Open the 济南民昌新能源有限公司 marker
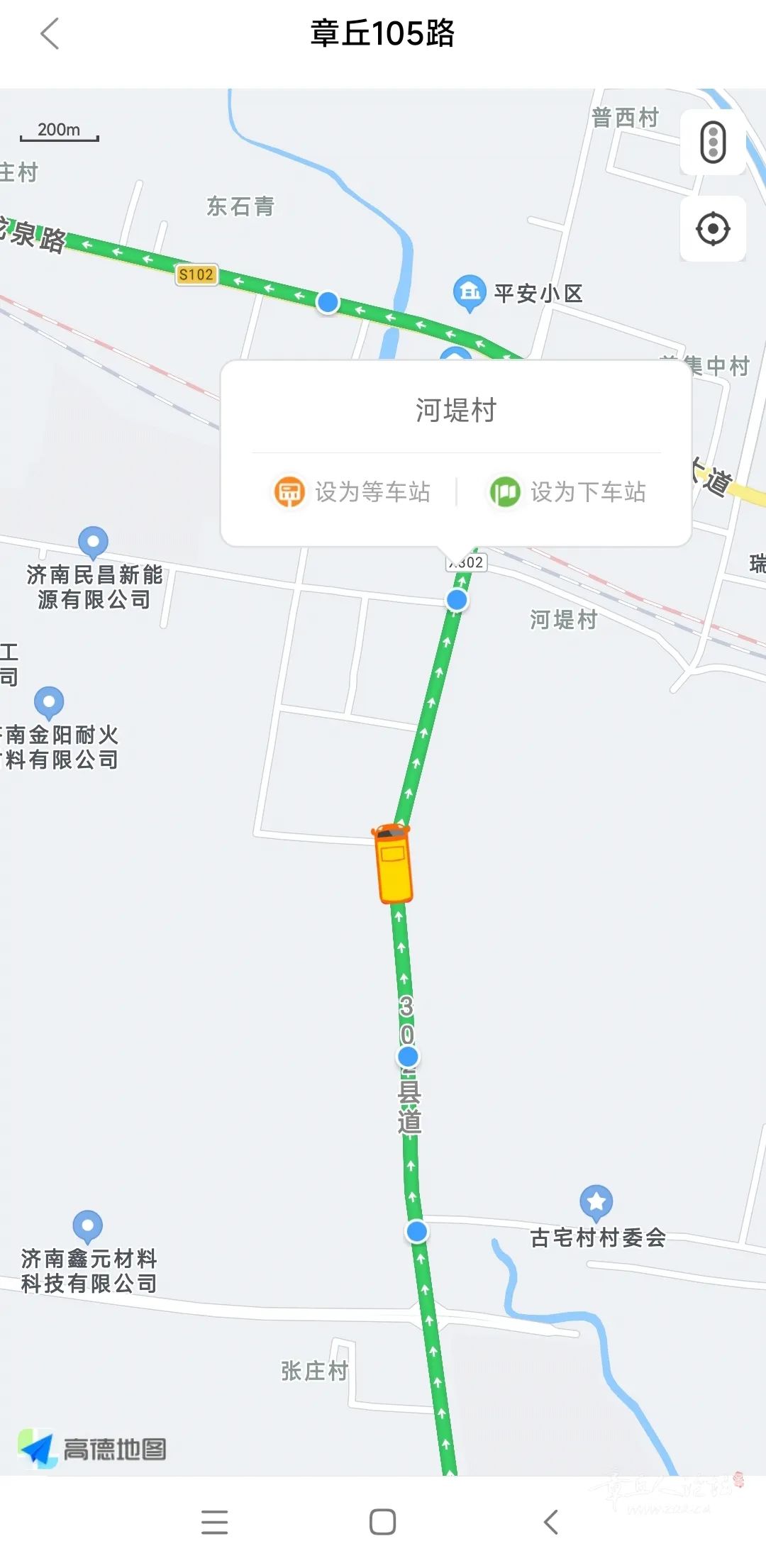The image size is (766, 1568). click(x=93, y=543)
